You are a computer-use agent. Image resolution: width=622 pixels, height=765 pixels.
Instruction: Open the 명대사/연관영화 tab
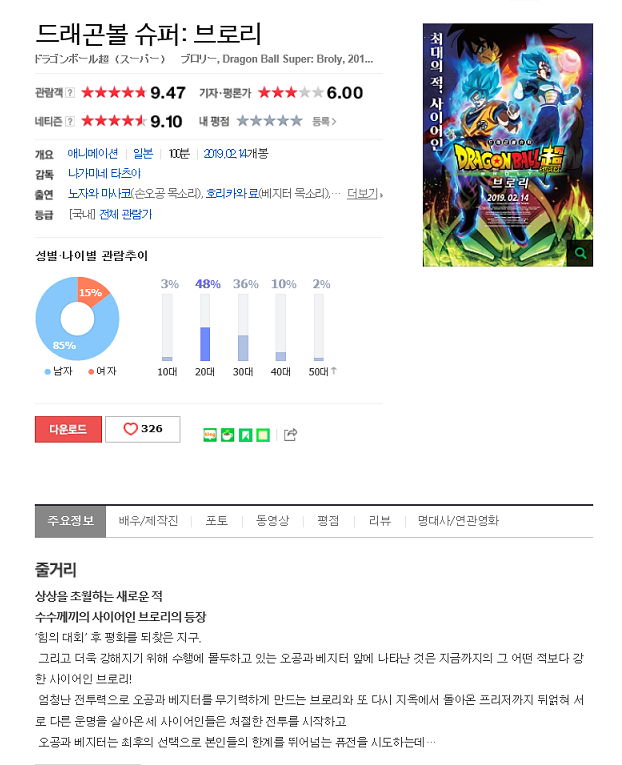coord(458,521)
